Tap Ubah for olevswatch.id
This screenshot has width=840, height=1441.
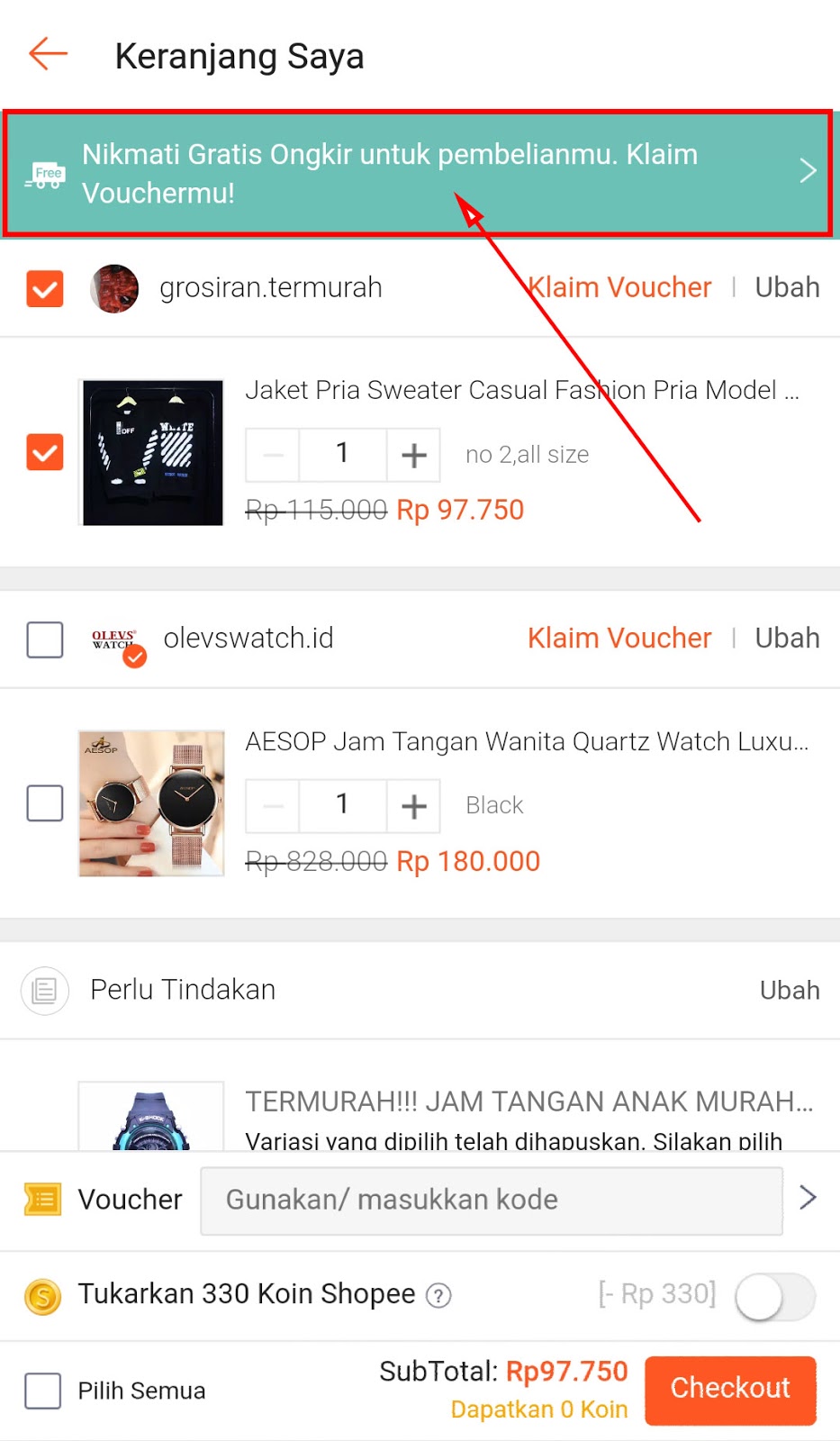(x=787, y=638)
